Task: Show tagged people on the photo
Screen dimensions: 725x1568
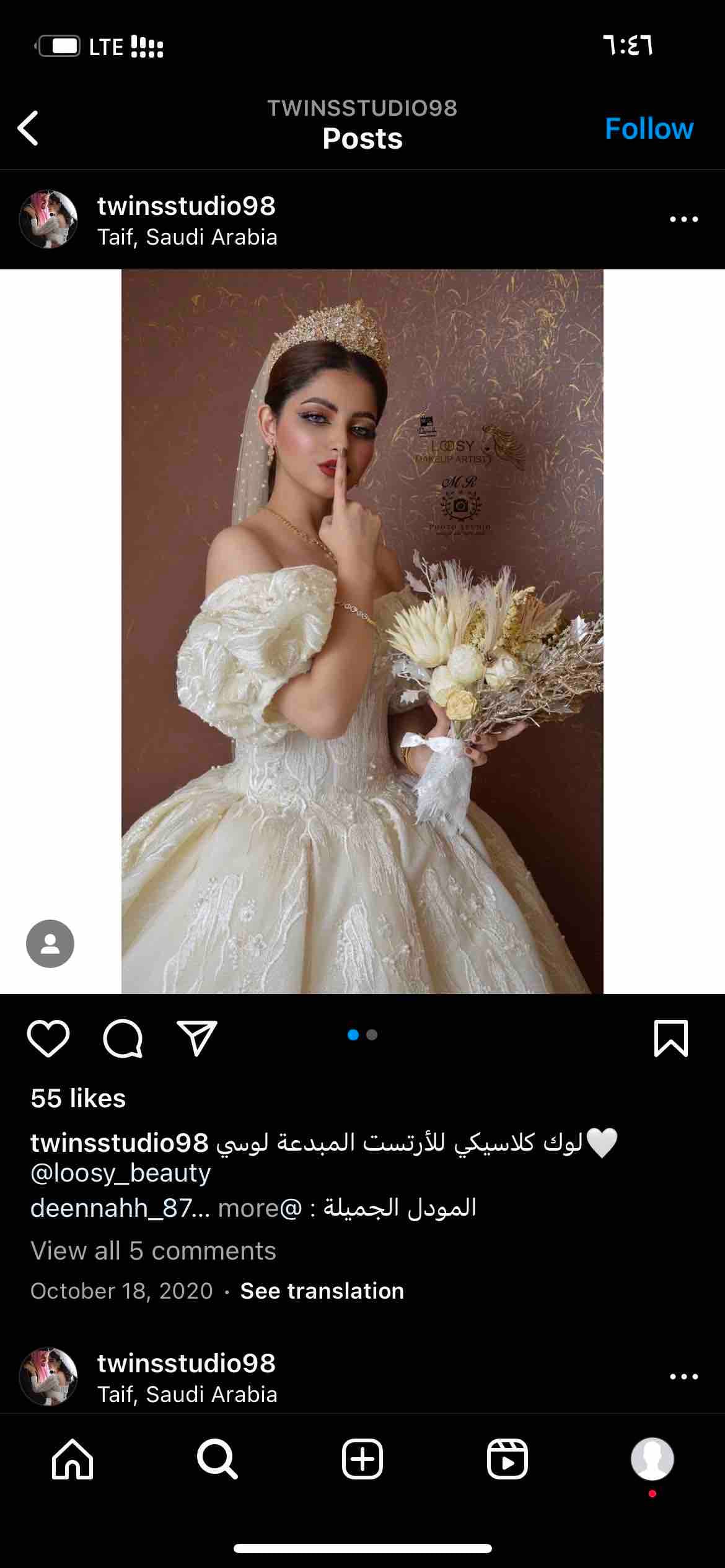Action: (x=50, y=943)
